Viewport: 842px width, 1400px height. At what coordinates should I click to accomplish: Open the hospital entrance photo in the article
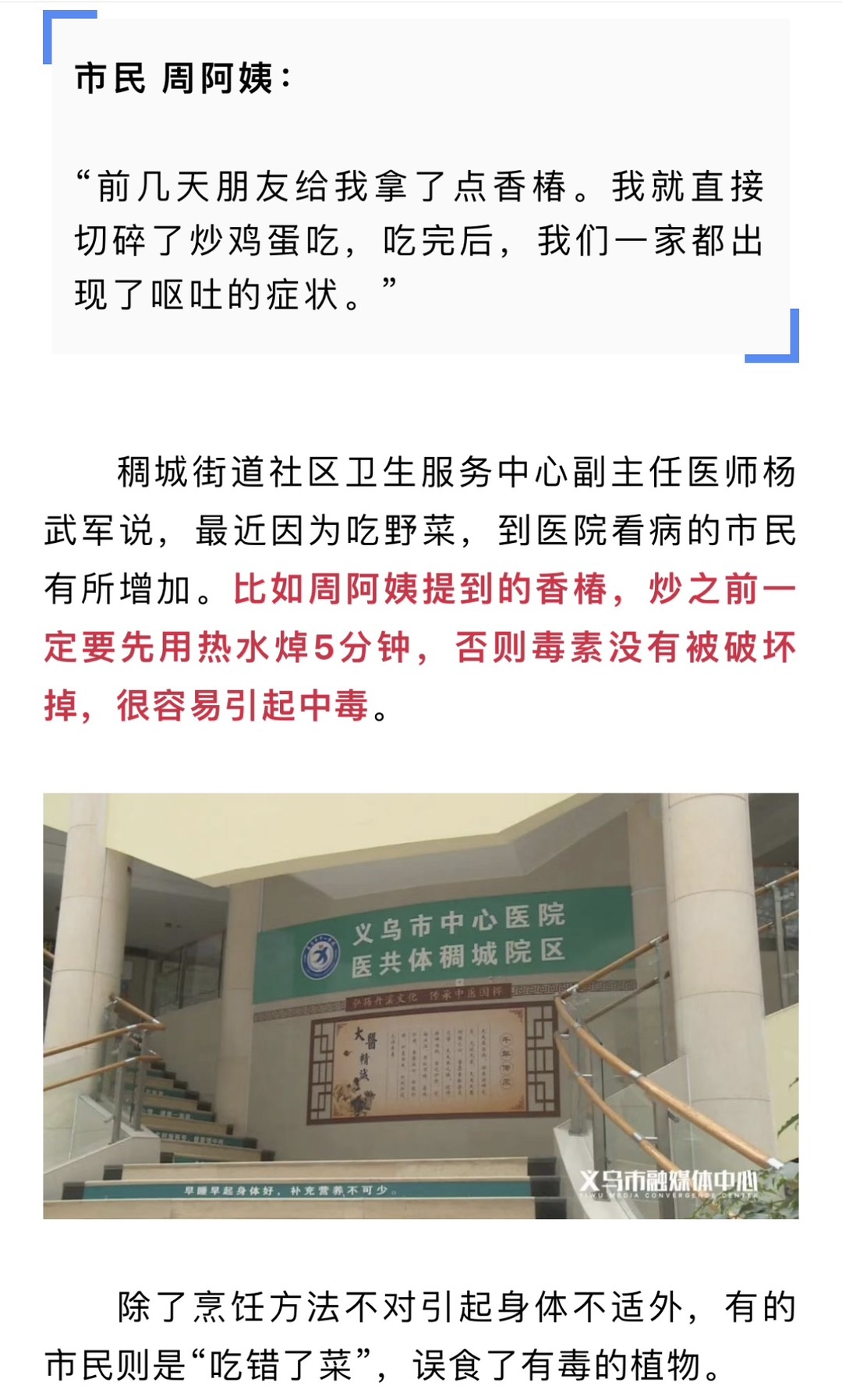point(421,1005)
